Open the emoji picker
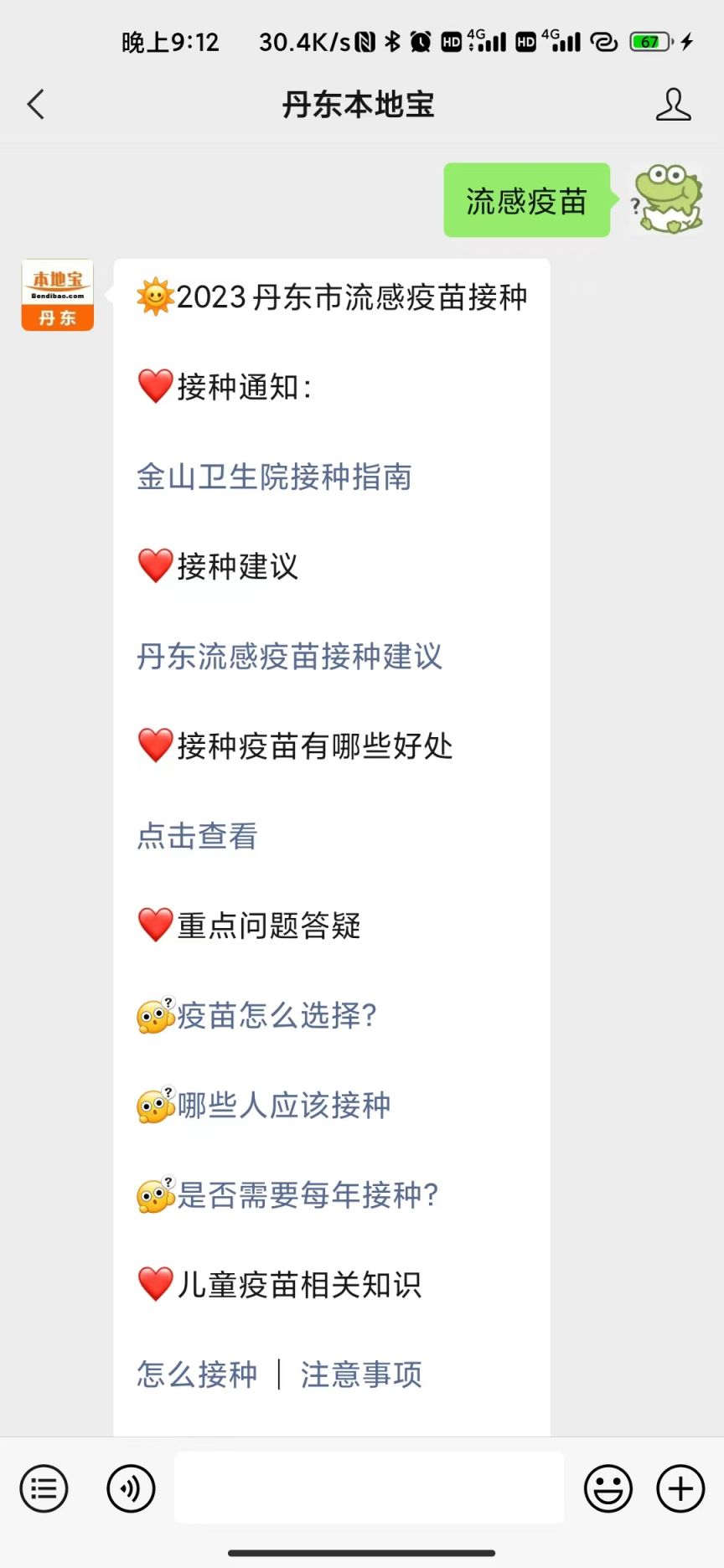Image resolution: width=724 pixels, height=1568 pixels. point(608,1488)
